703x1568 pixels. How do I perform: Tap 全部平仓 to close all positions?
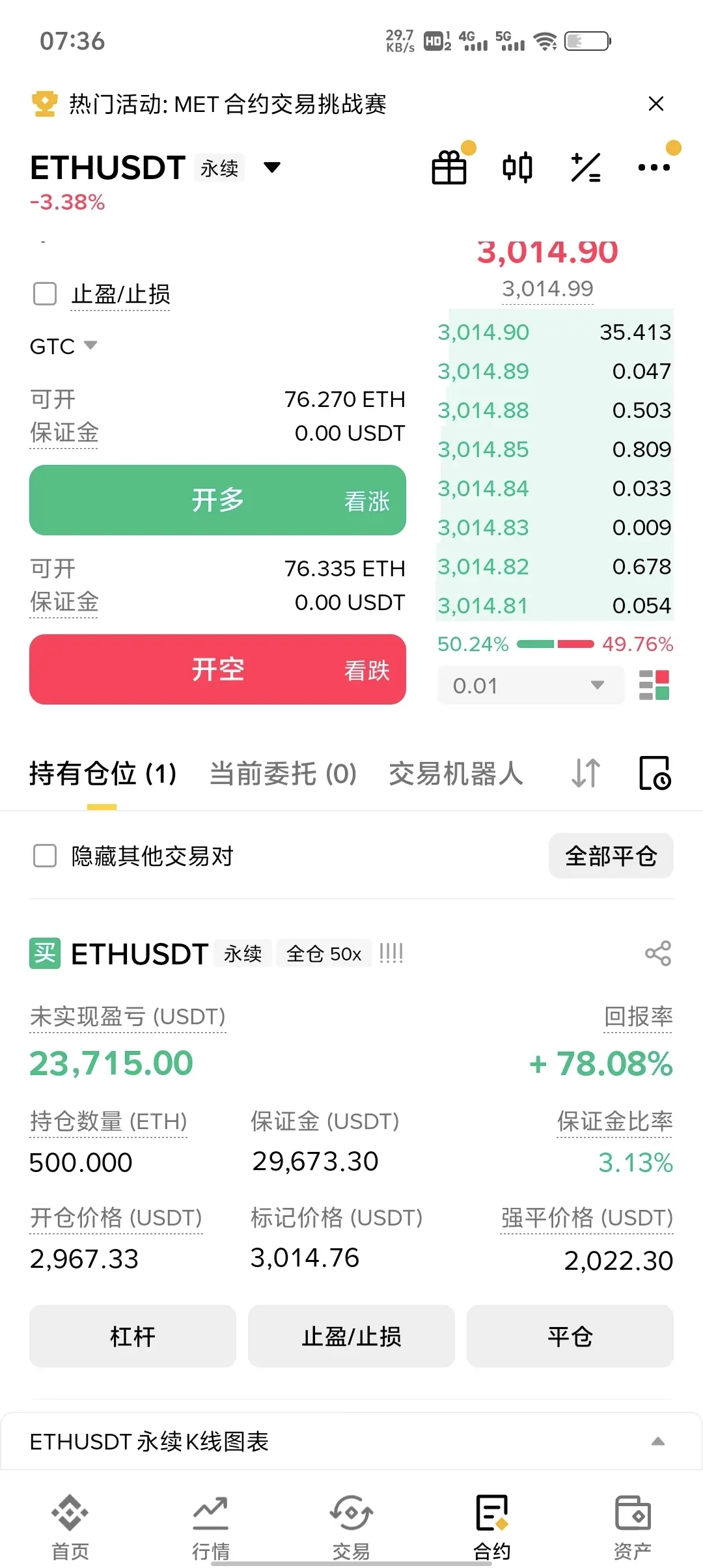[611, 856]
